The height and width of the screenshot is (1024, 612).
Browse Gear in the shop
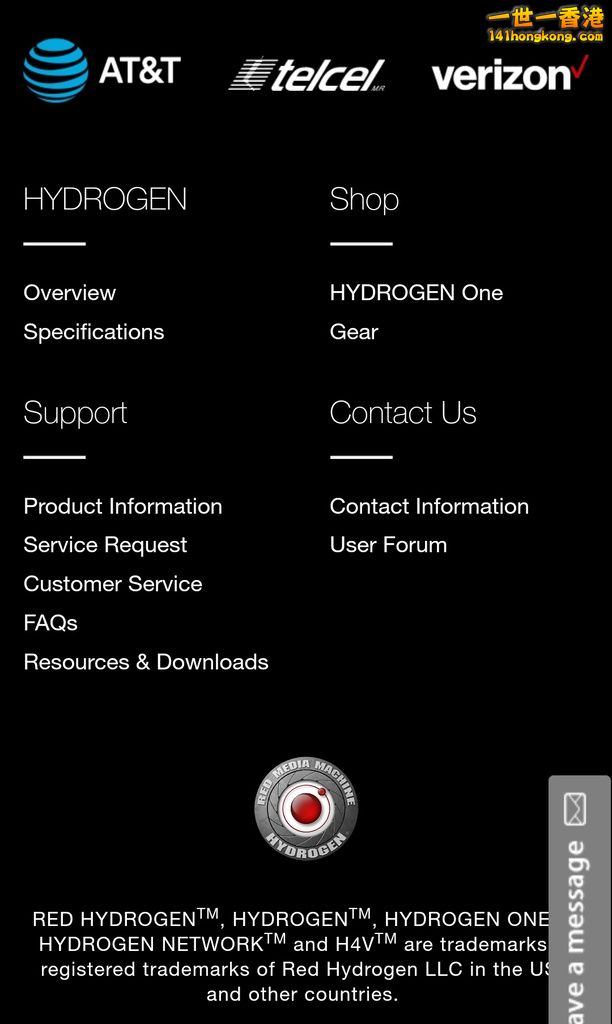[354, 332]
